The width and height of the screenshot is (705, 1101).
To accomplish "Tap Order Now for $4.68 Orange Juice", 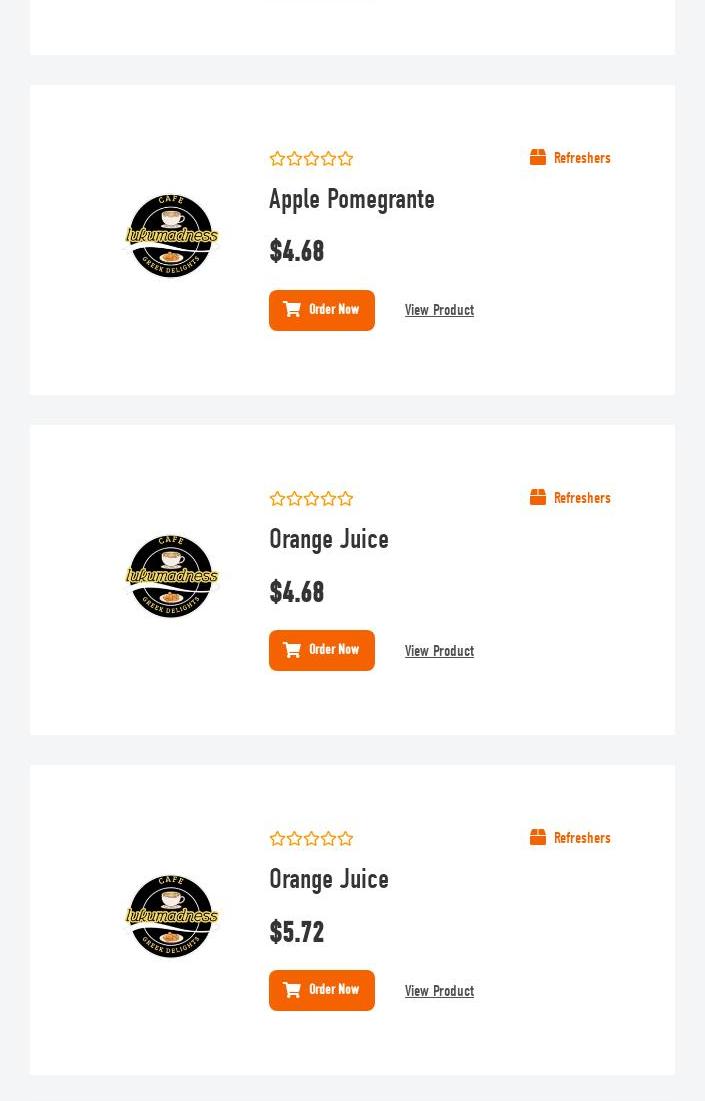I will [x=321, y=650].
